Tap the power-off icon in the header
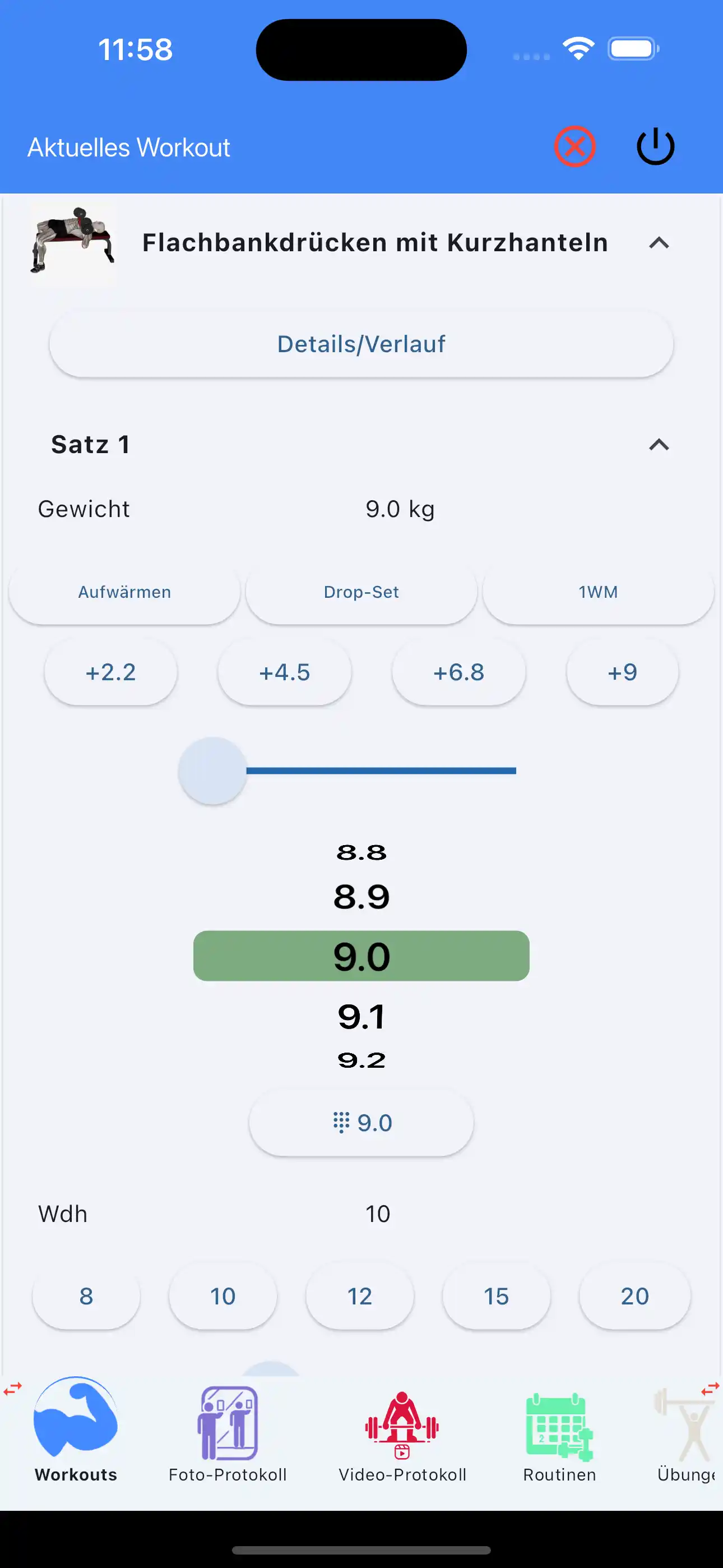This screenshot has height=1568, width=723. (655, 145)
